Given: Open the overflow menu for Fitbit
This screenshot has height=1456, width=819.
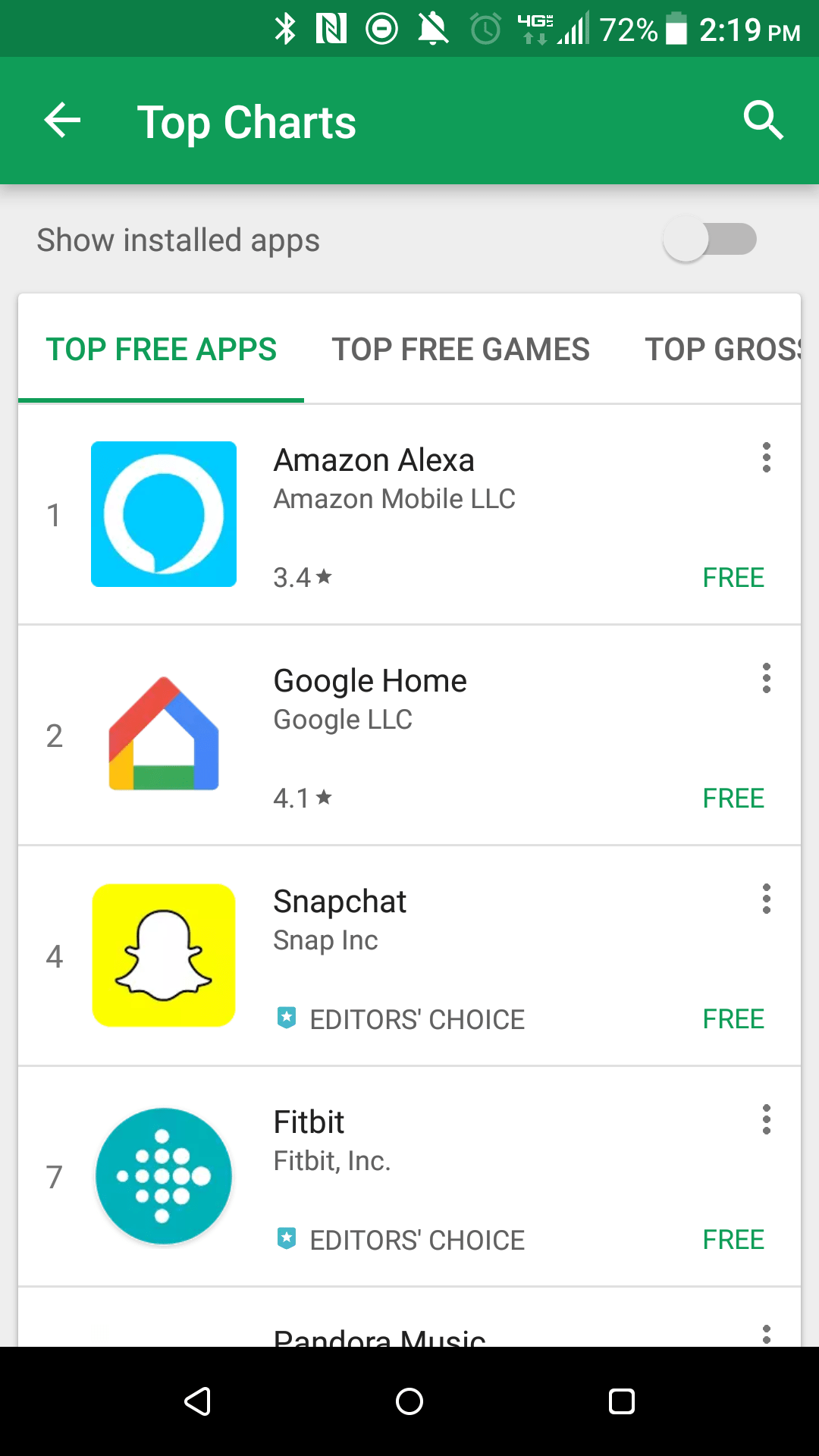Looking at the screenshot, I should [x=766, y=1119].
